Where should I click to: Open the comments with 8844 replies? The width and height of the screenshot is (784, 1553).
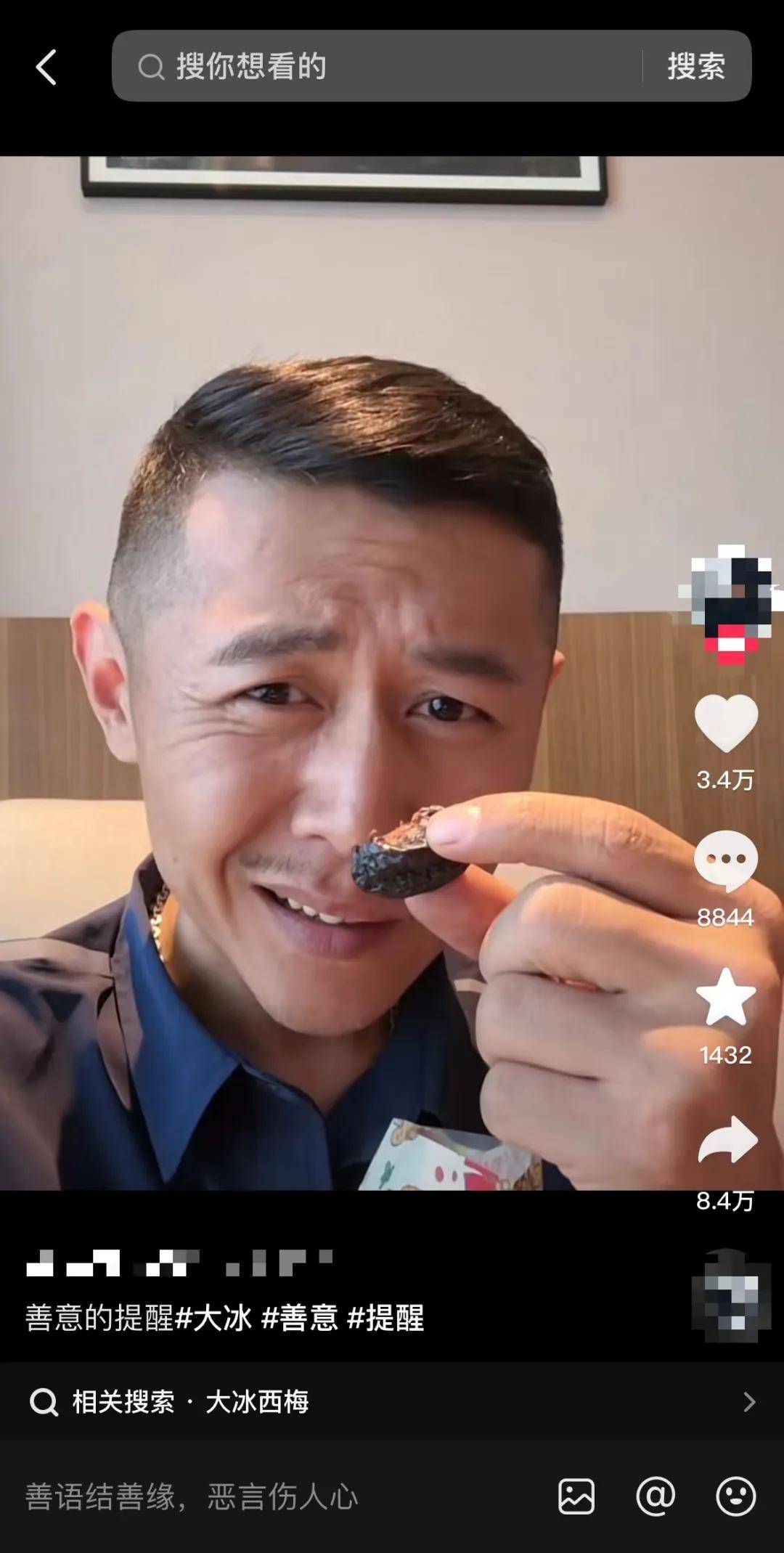click(x=726, y=861)
